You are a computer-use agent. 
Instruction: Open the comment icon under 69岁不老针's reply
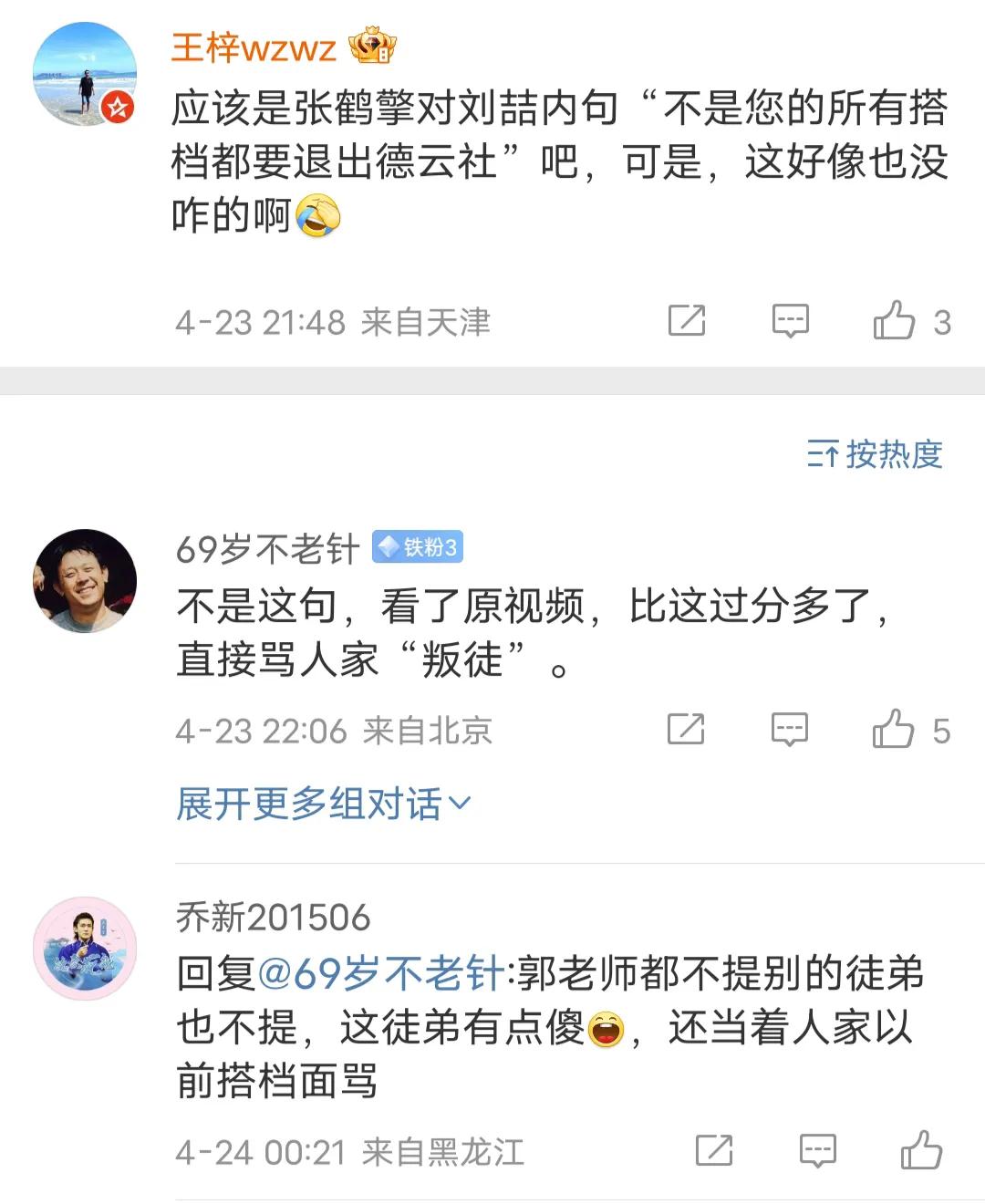(792, 730)
